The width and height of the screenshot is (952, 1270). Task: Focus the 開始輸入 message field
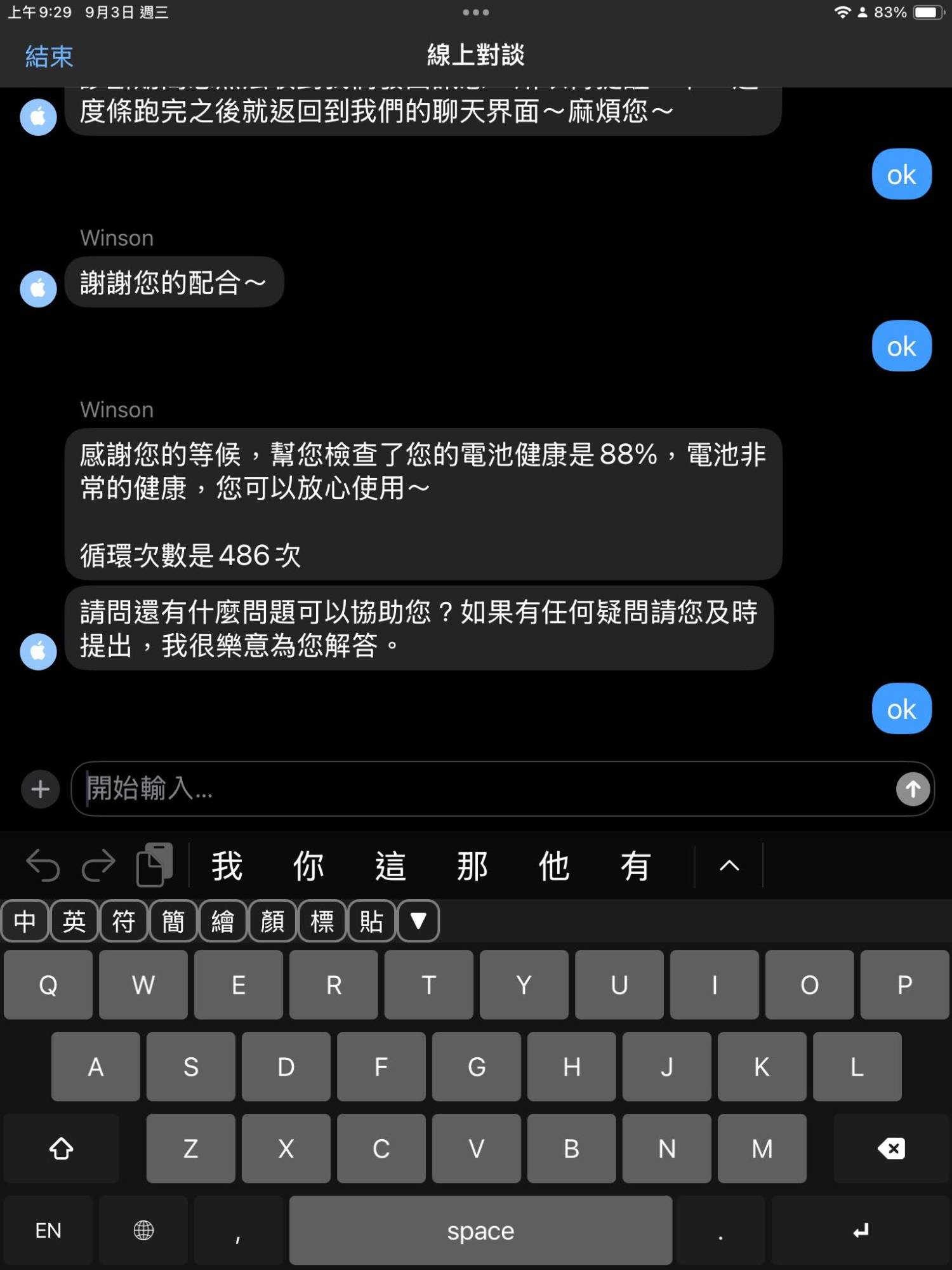tap(482, 789)
